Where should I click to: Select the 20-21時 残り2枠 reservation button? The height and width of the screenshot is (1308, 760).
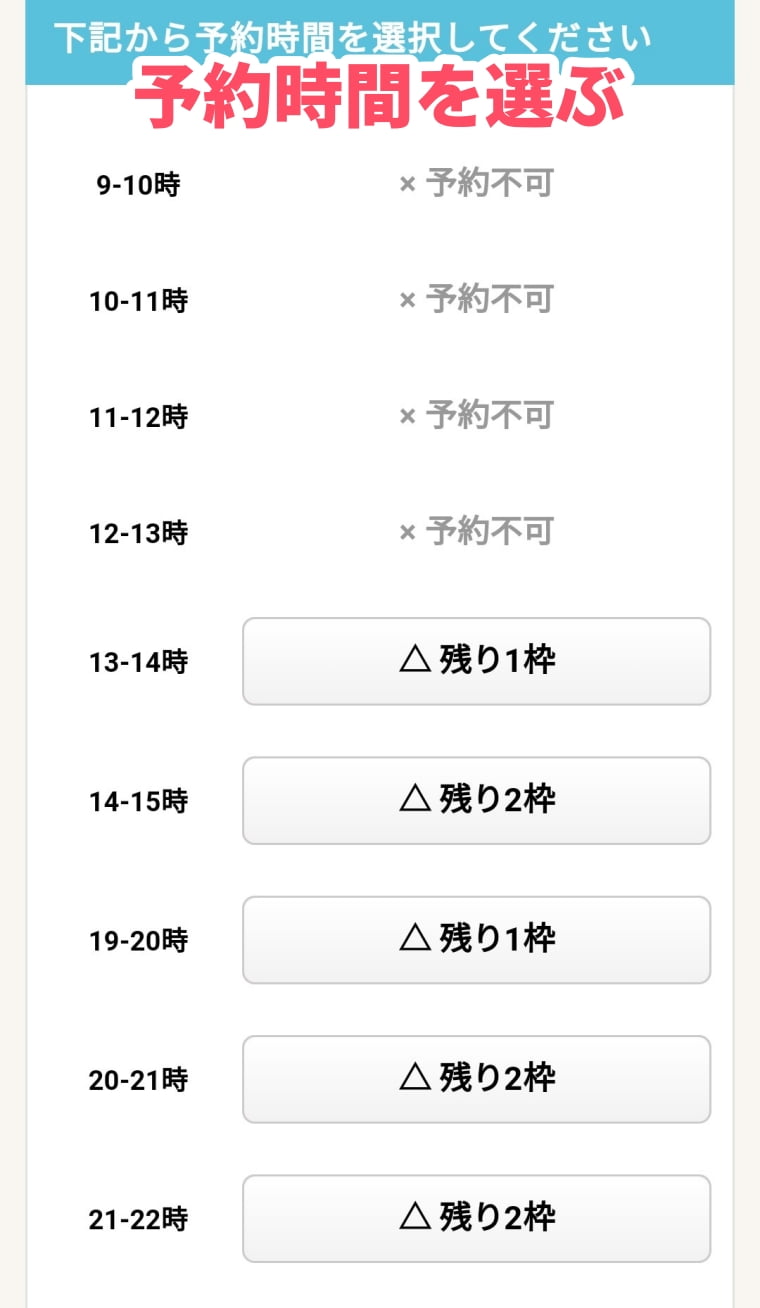coord(475,1078)
